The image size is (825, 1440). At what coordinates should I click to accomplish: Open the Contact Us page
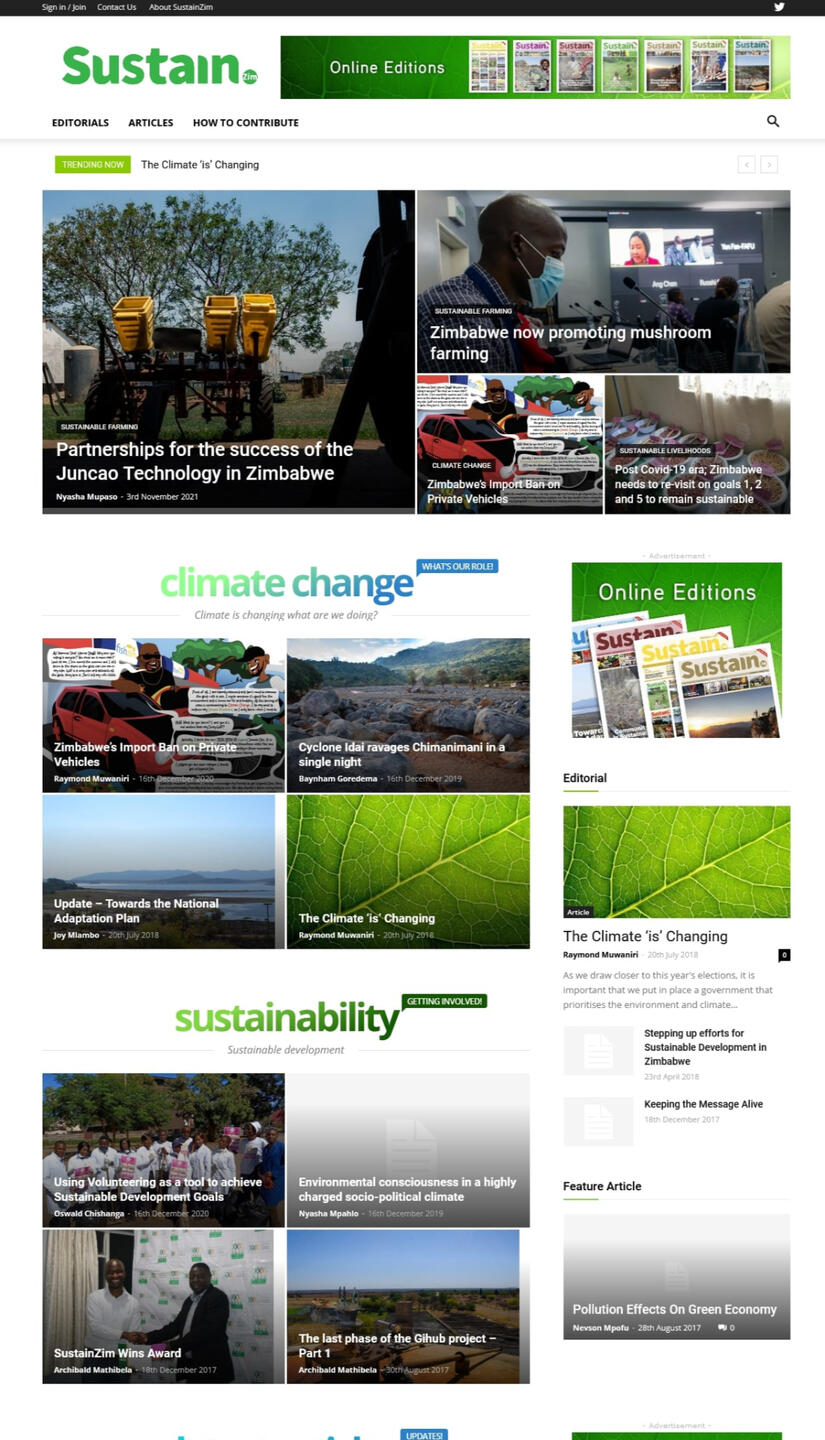(116, 7)
